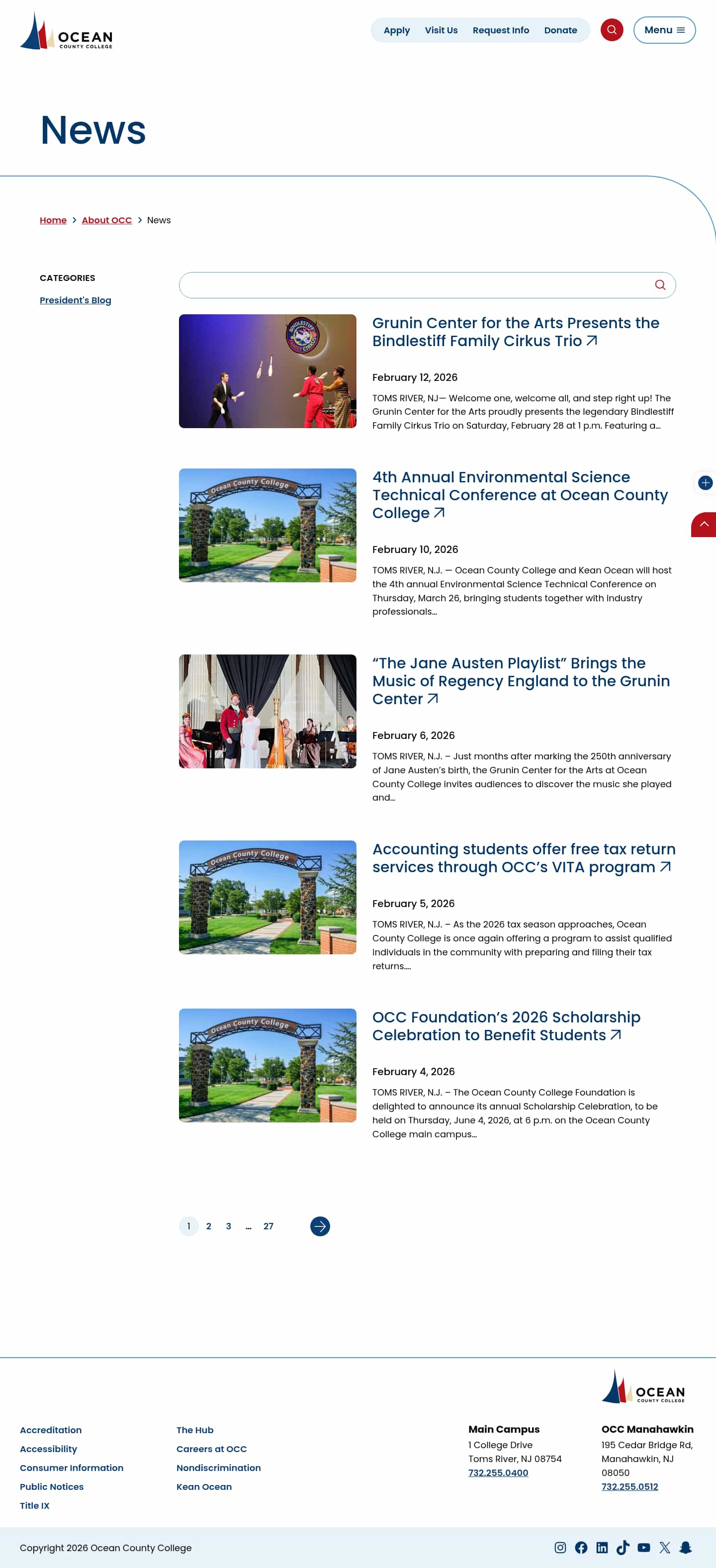The width and height of the screenshot is (716, 1568).
Task: Jump to page 27 in pagination
Action: click(x=268, y=1226)
